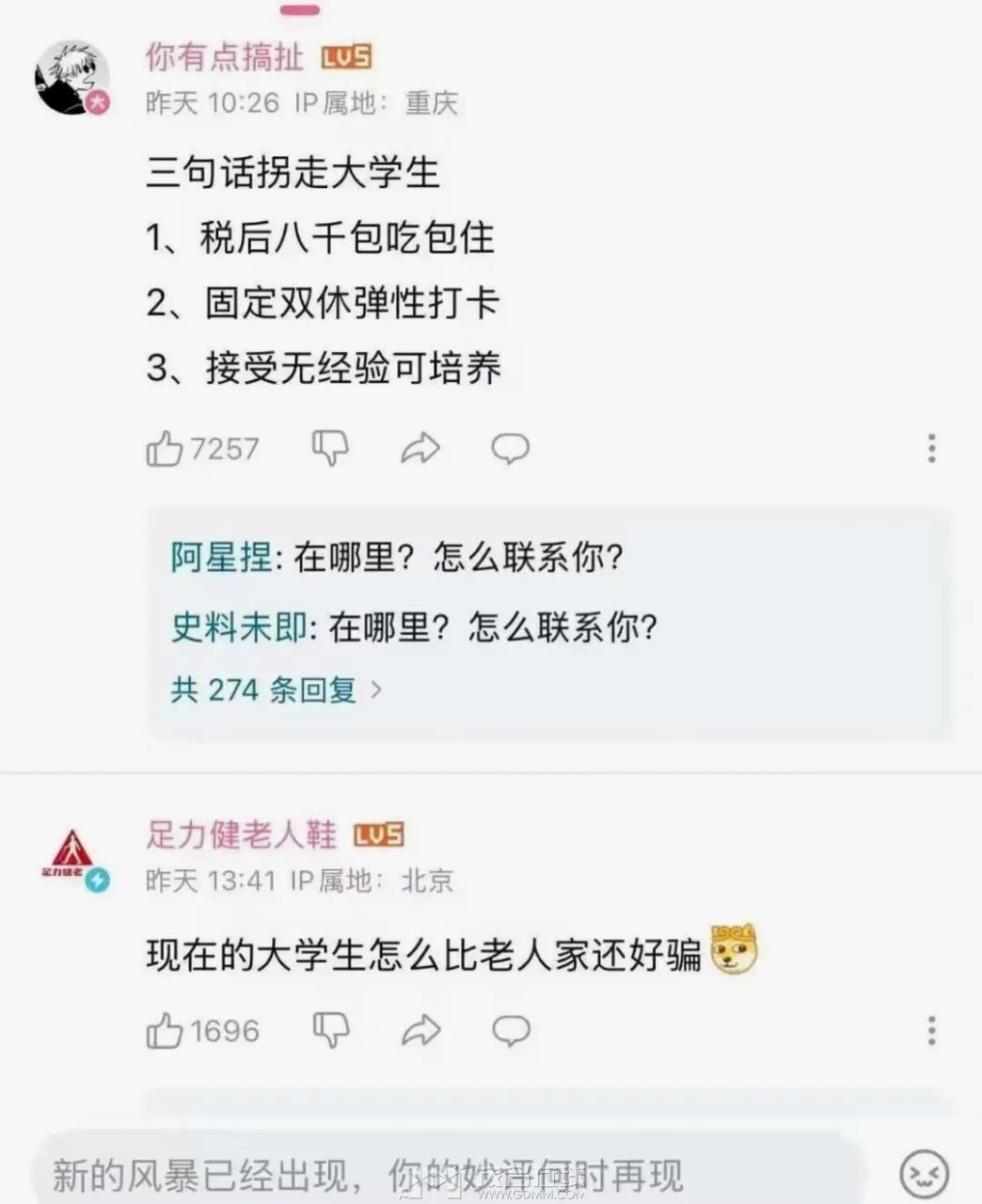The width and height of the screenshot is (982, 1204).
Task: Open overflow menu on 足力健老人鞋's comment
Action: pos(931,1030)
